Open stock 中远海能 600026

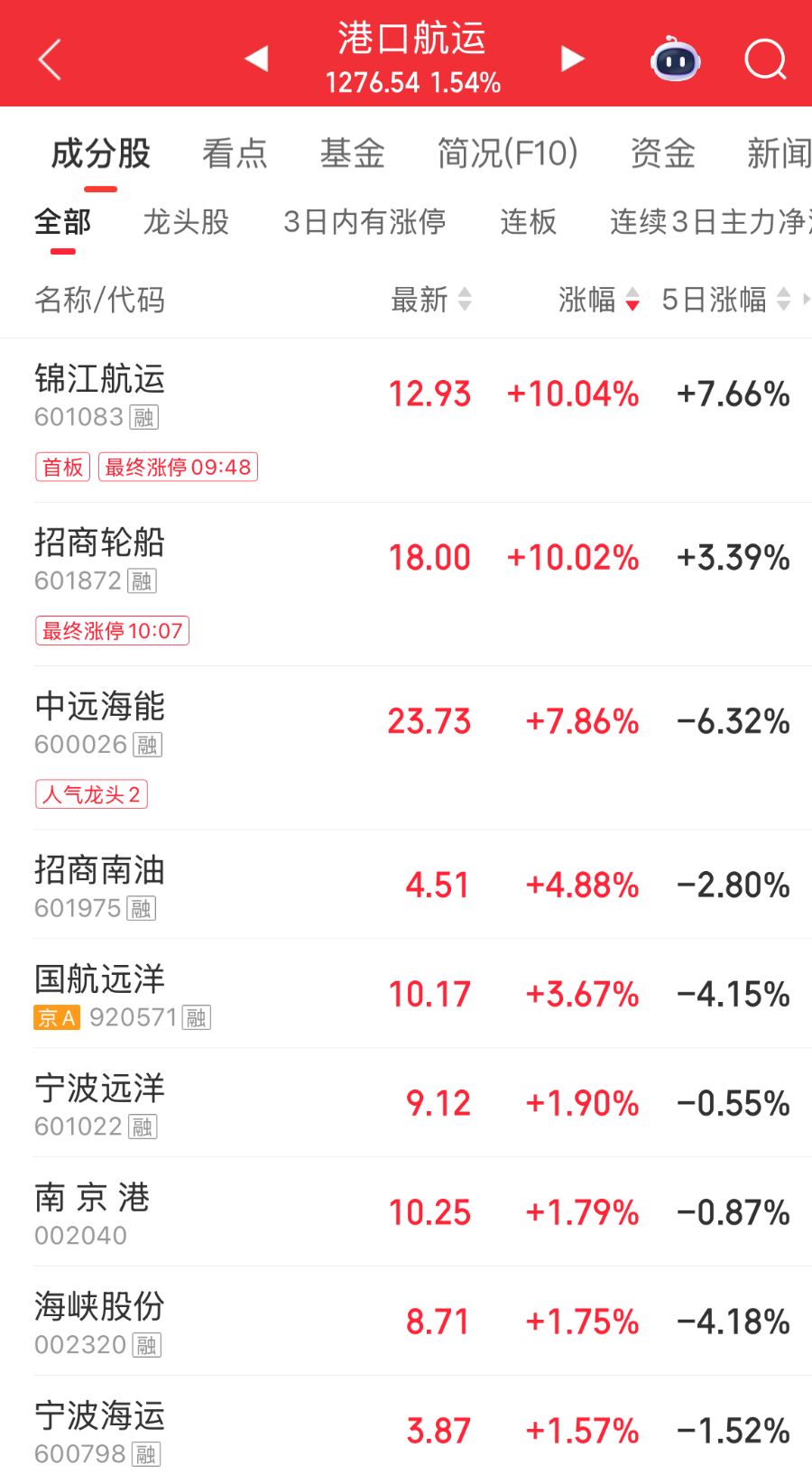coord(99,722)
